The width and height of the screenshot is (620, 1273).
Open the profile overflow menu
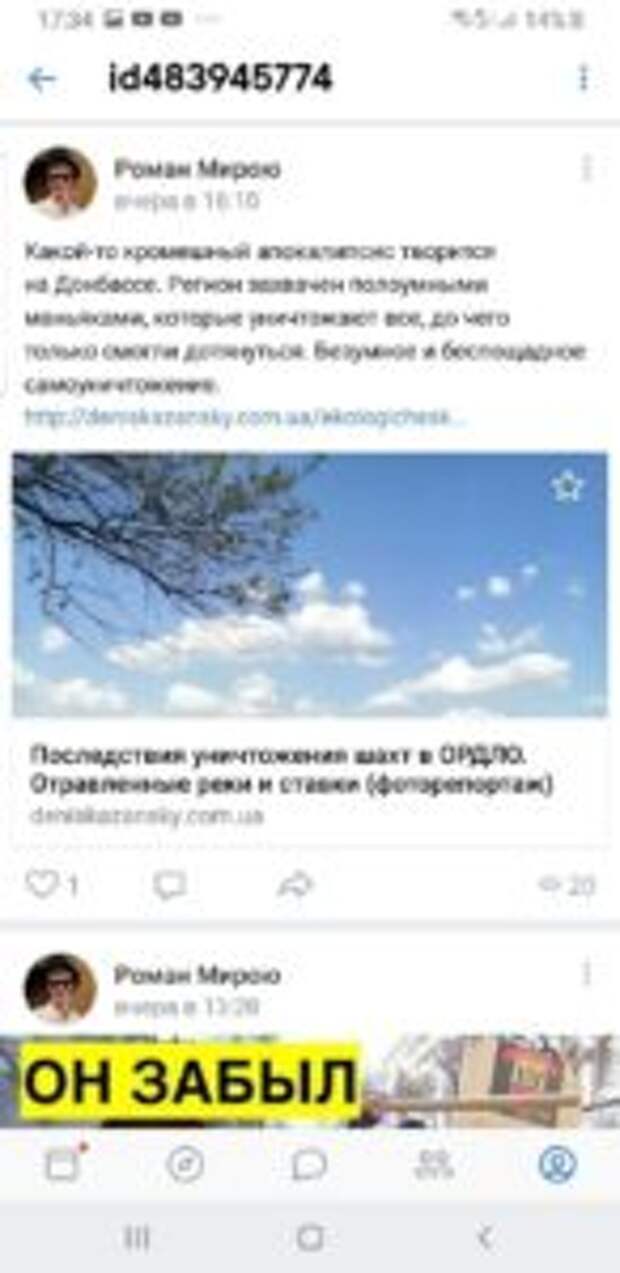point(584,79)
